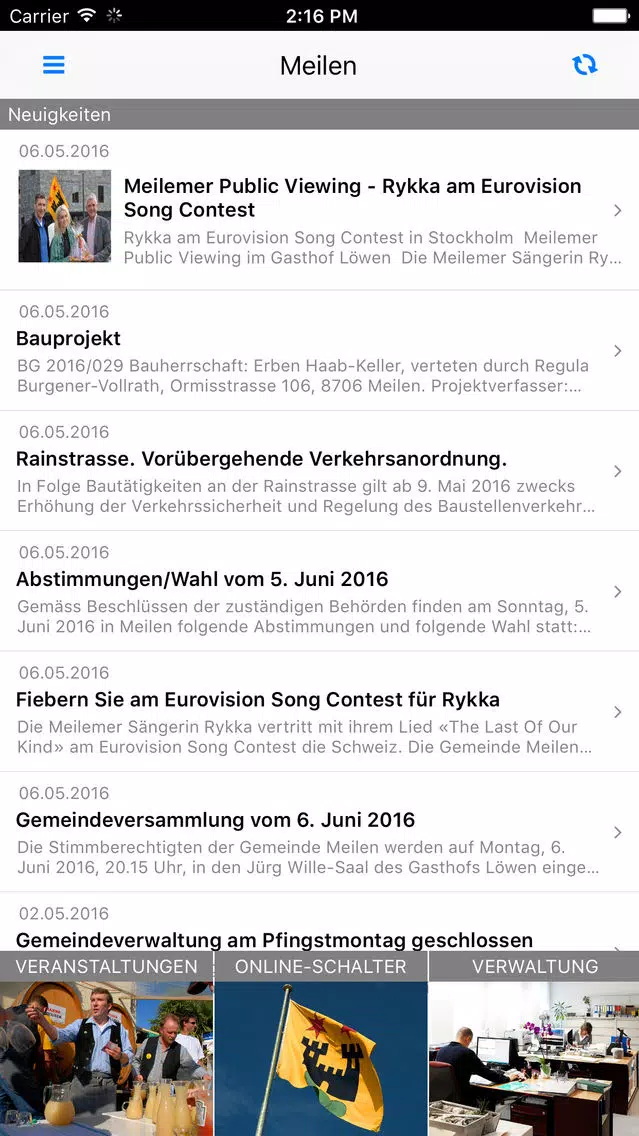This screenshot has height=1136, width=639.
Task: Open the Online-Schalter tile
Action: (321, 1043)
